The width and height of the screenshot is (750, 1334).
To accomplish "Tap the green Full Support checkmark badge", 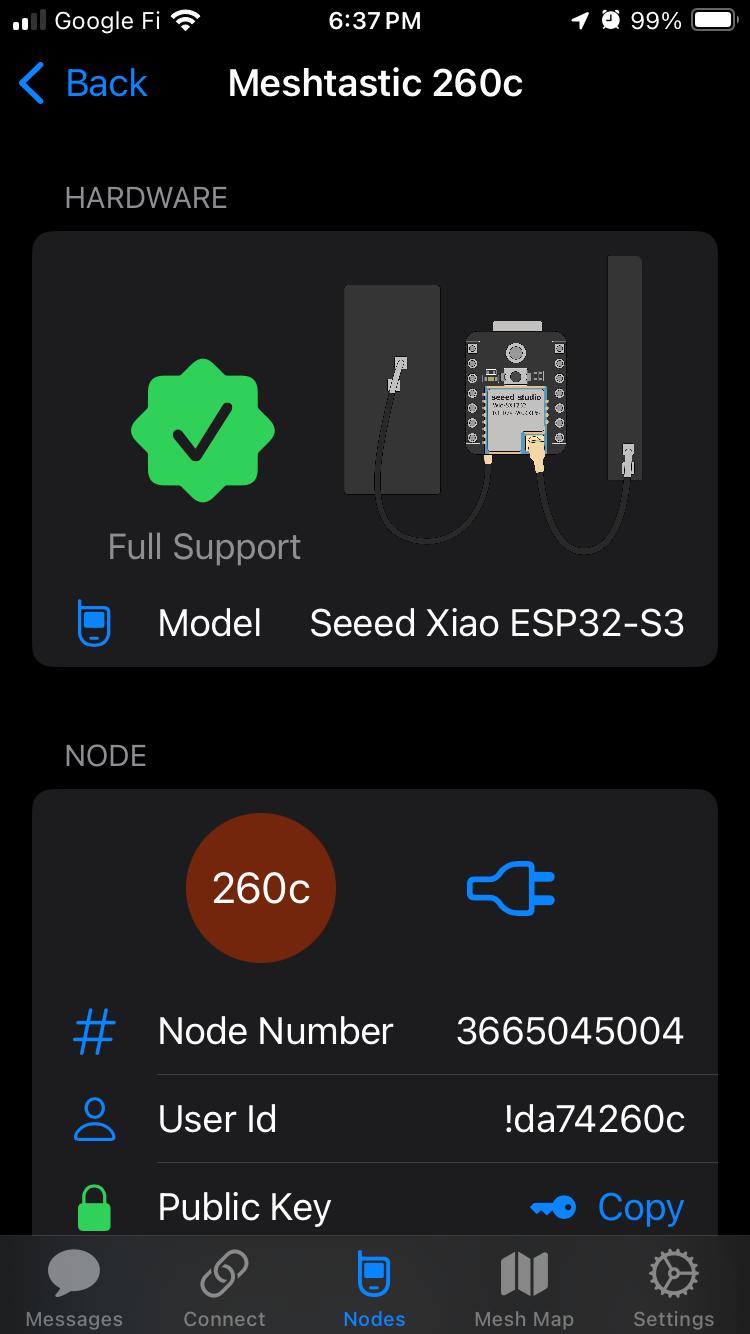I will click(203, 429).
